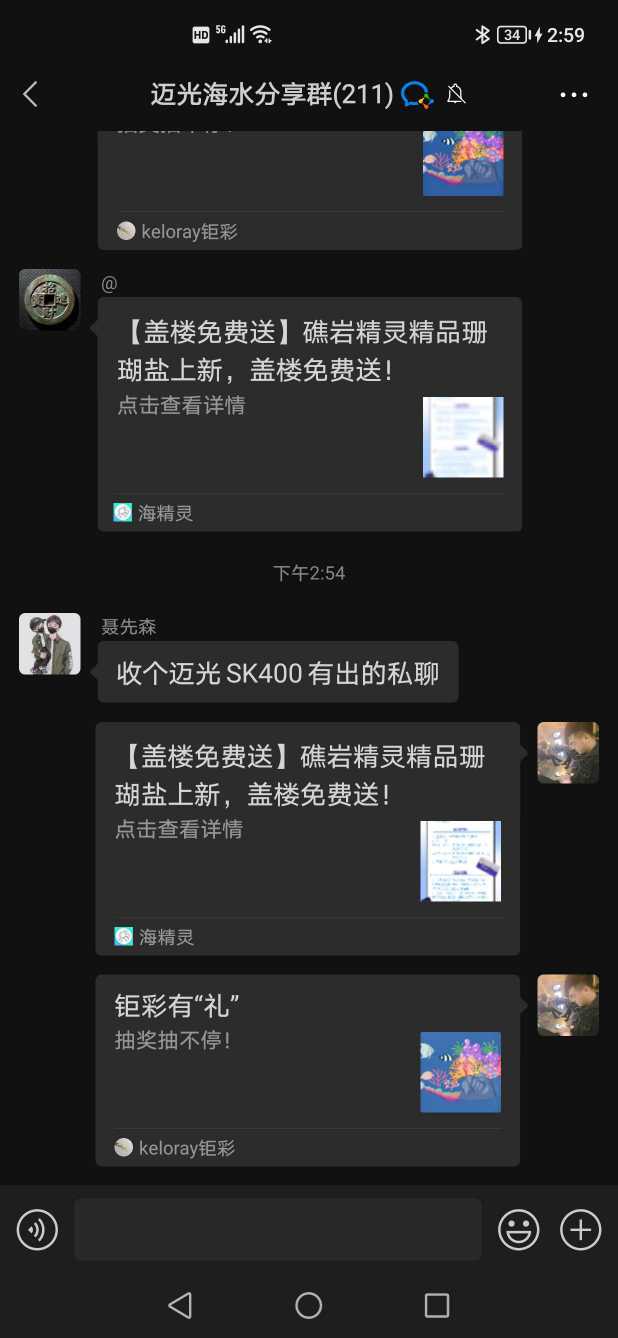Tap the message input field
Image resolution: width=618 pixels, height=1338 pixels.
tap(277, 1229)
